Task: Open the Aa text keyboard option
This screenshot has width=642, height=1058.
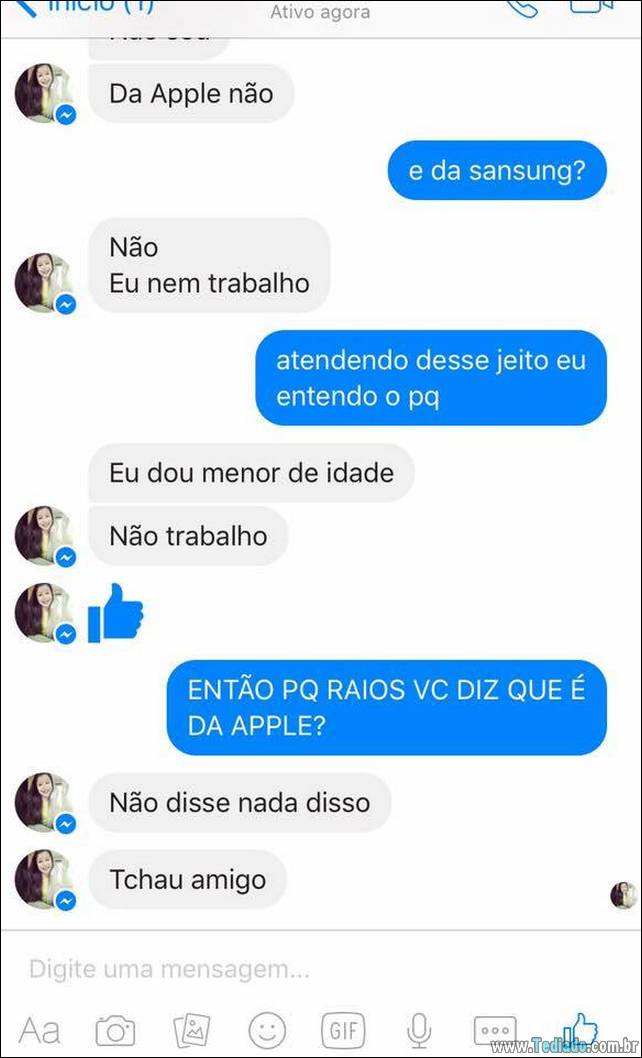Action: pyautogui.click(x=39, y=1030)
